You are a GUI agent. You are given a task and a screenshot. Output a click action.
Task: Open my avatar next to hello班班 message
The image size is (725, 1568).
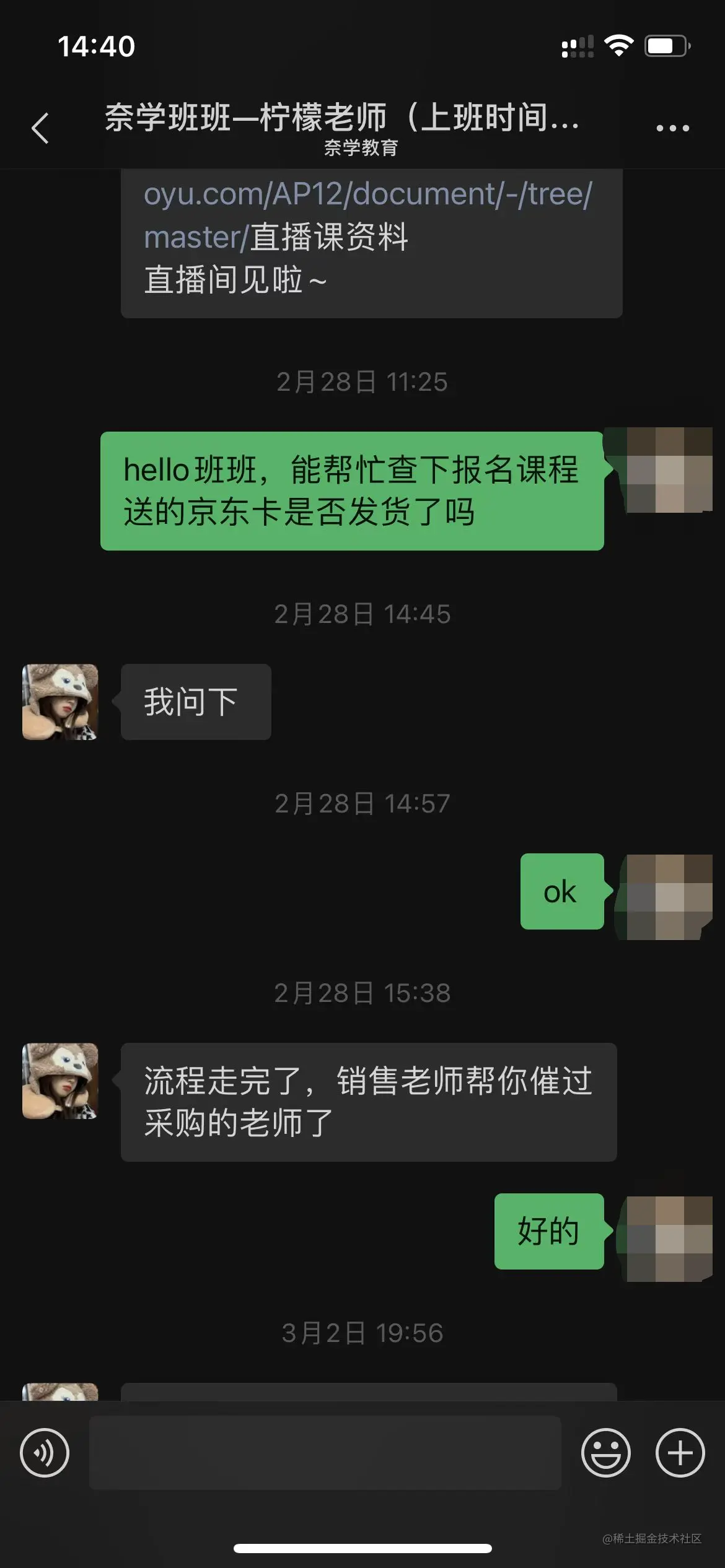pyautogui.click(x=669, y=470)
